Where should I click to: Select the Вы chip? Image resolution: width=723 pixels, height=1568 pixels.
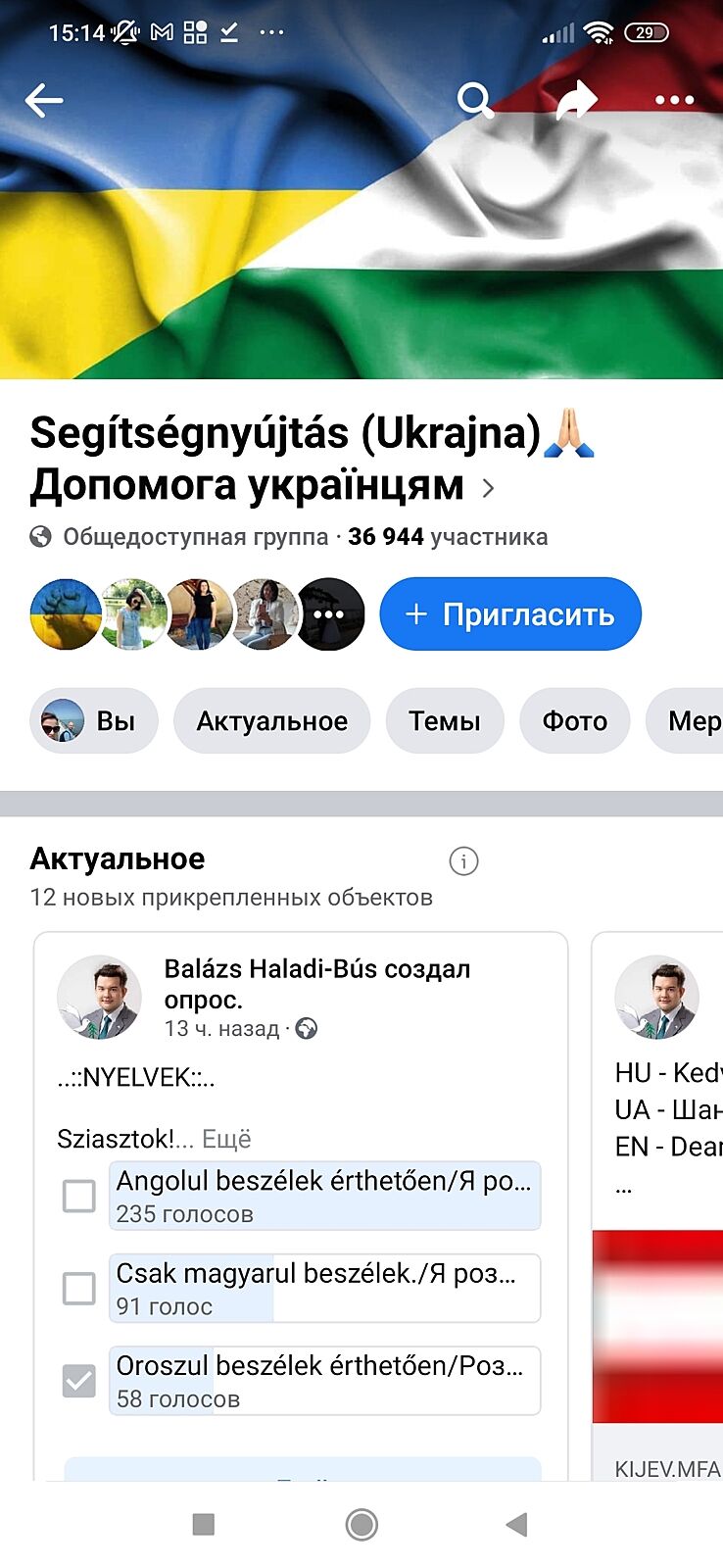[94, 721]
